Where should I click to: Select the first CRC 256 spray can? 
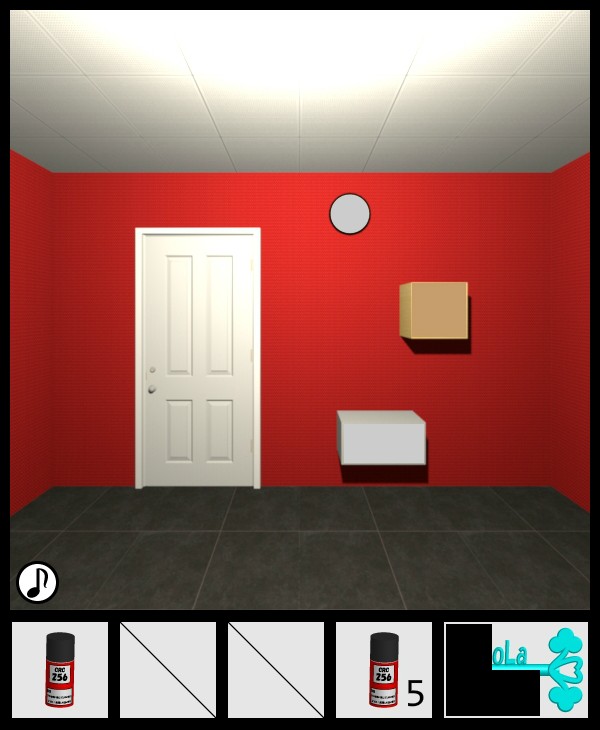pos(60,669)
